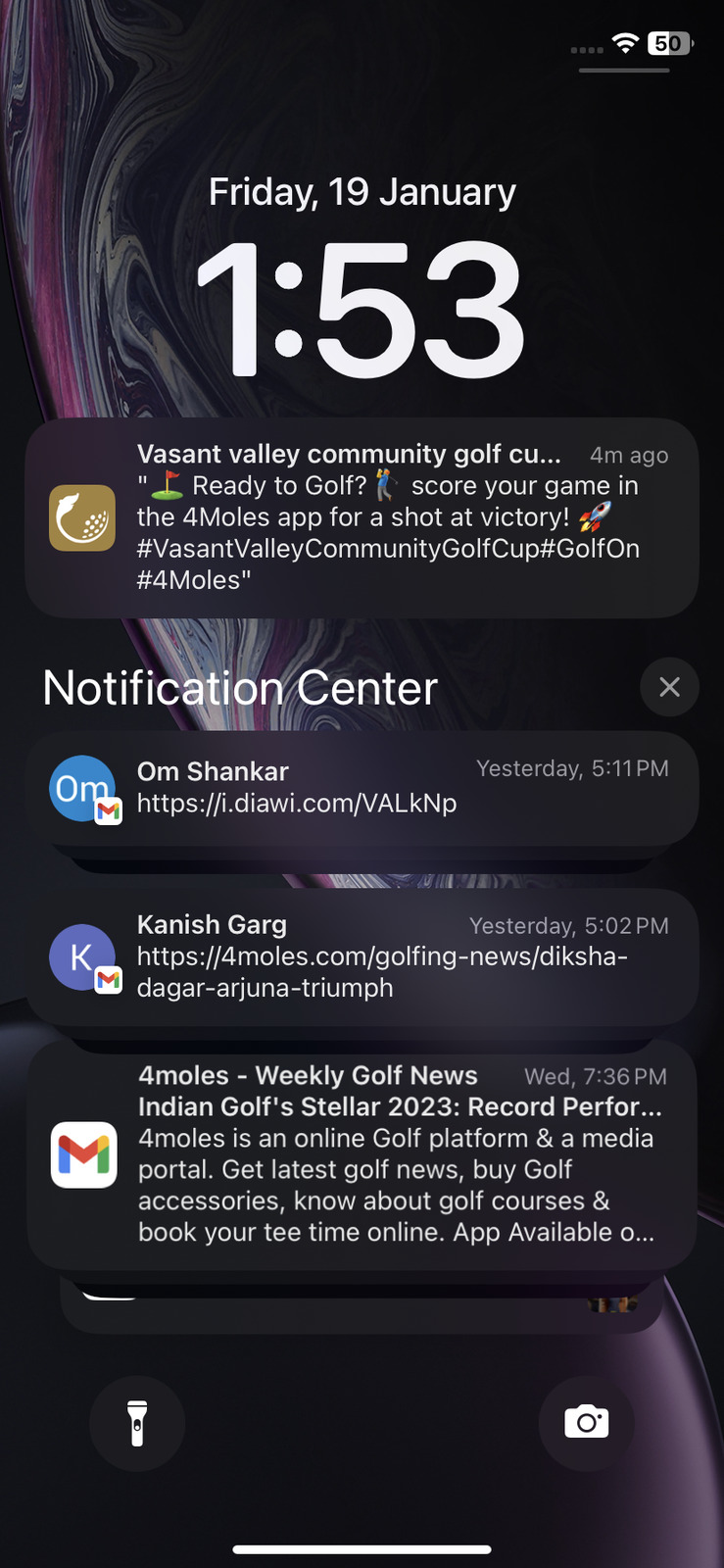Turn on the flashlight
Viewport: 724px width, 1568px height.
point(137,1423)
